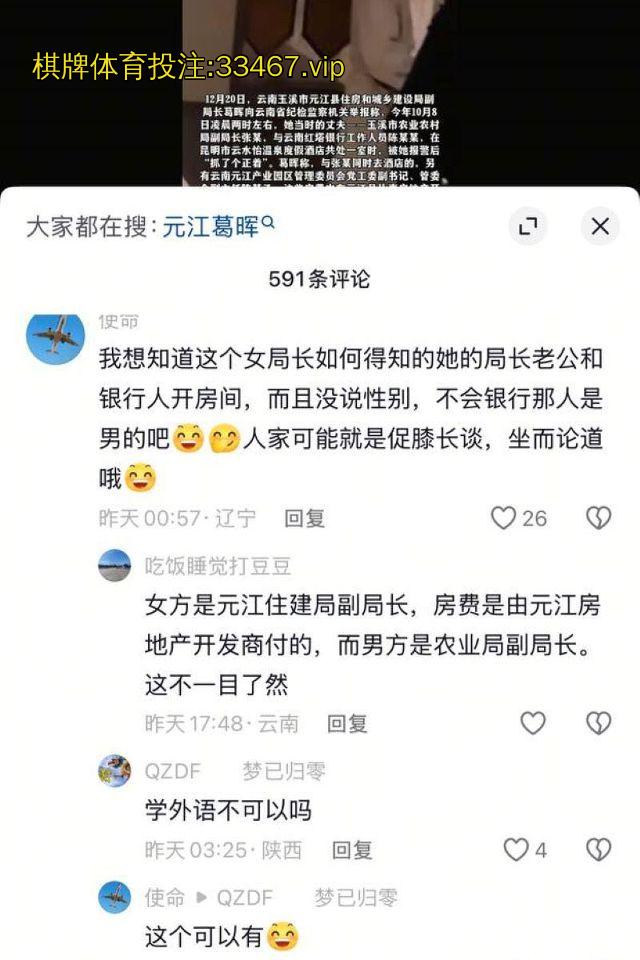Open 吃饭睡觉打豆豆's profile avatar

(115, 566)
